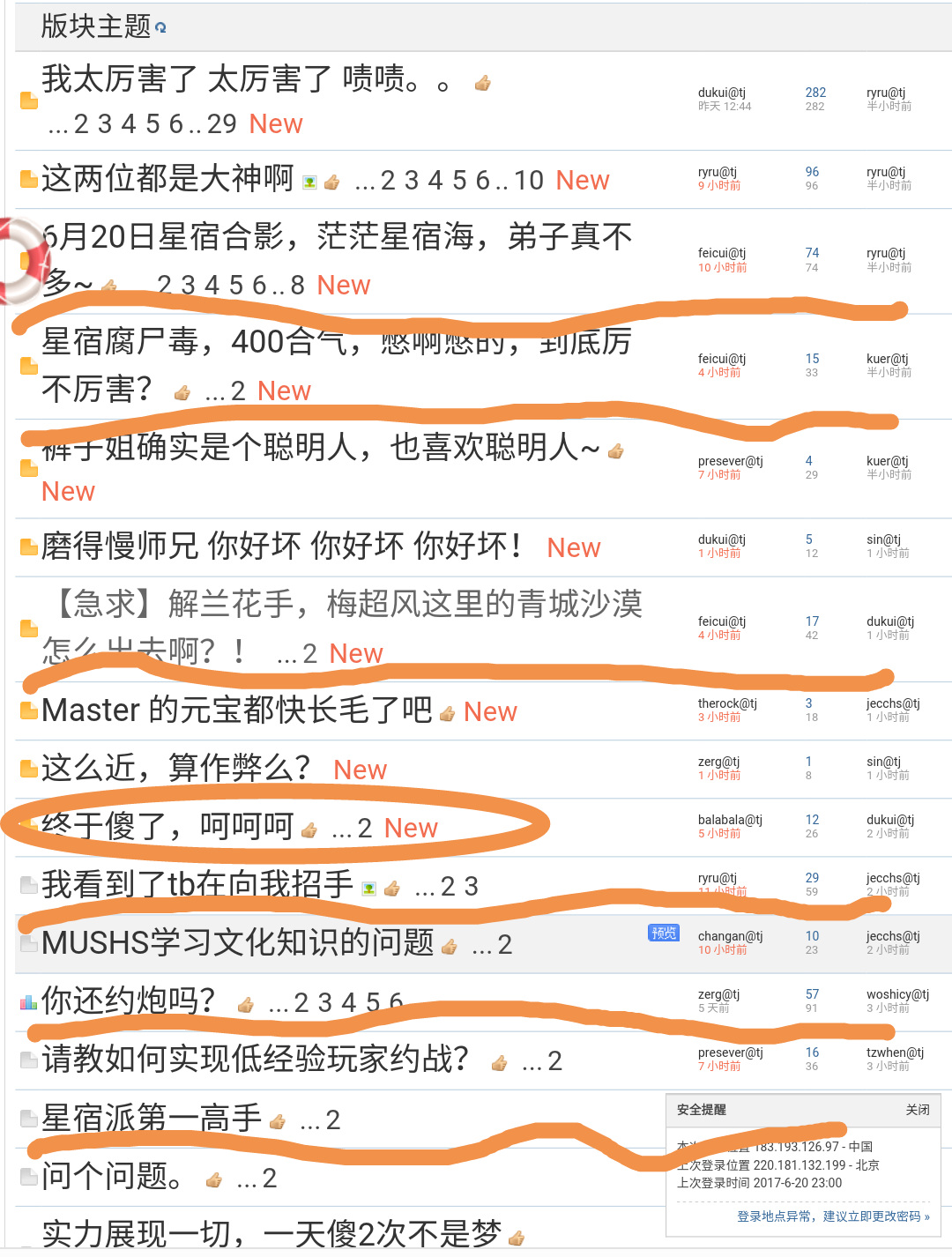Screen dimensions: 952x1257
Task: Follow the 建议立即更改密码 link
Action: [833, 1216]
